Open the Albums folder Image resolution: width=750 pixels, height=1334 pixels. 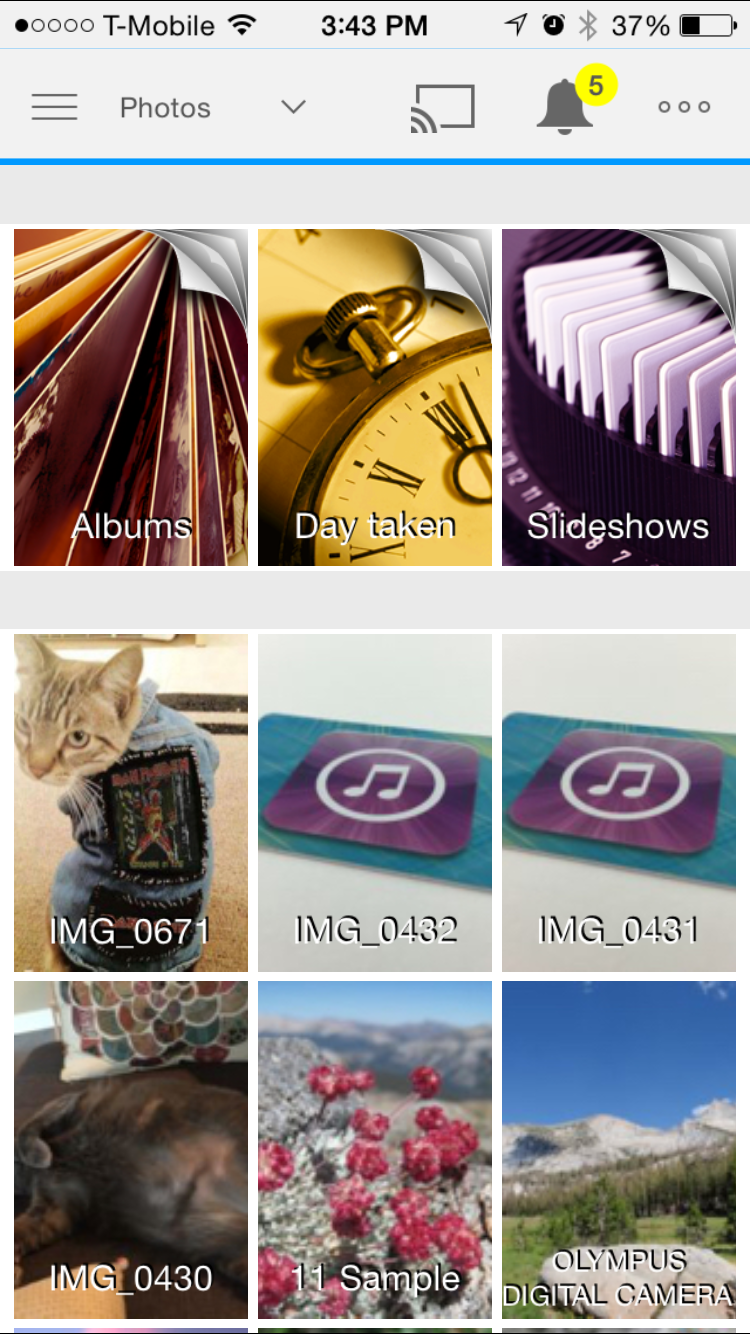131,397
